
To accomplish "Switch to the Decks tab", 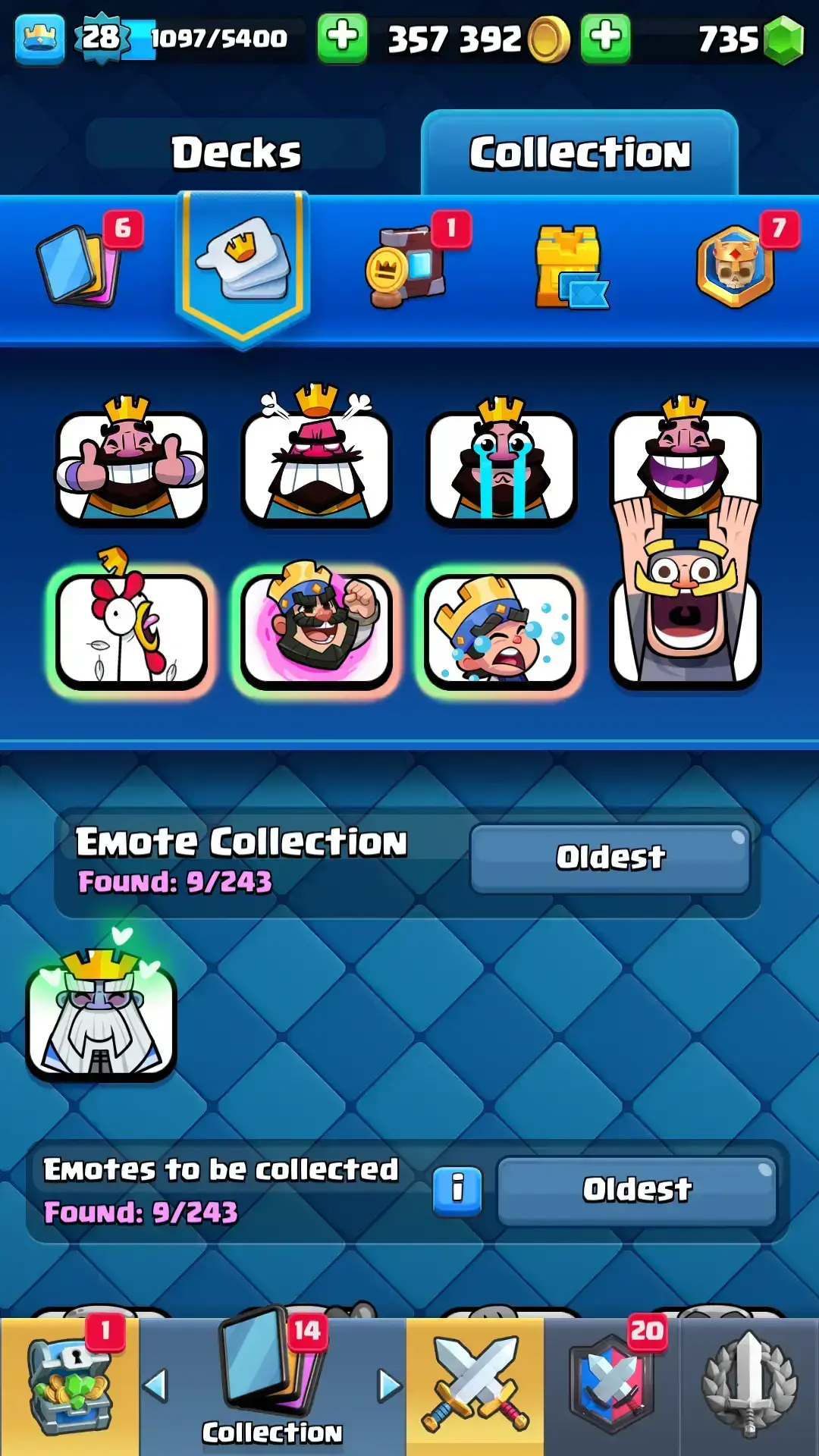I will click(236, 152).
